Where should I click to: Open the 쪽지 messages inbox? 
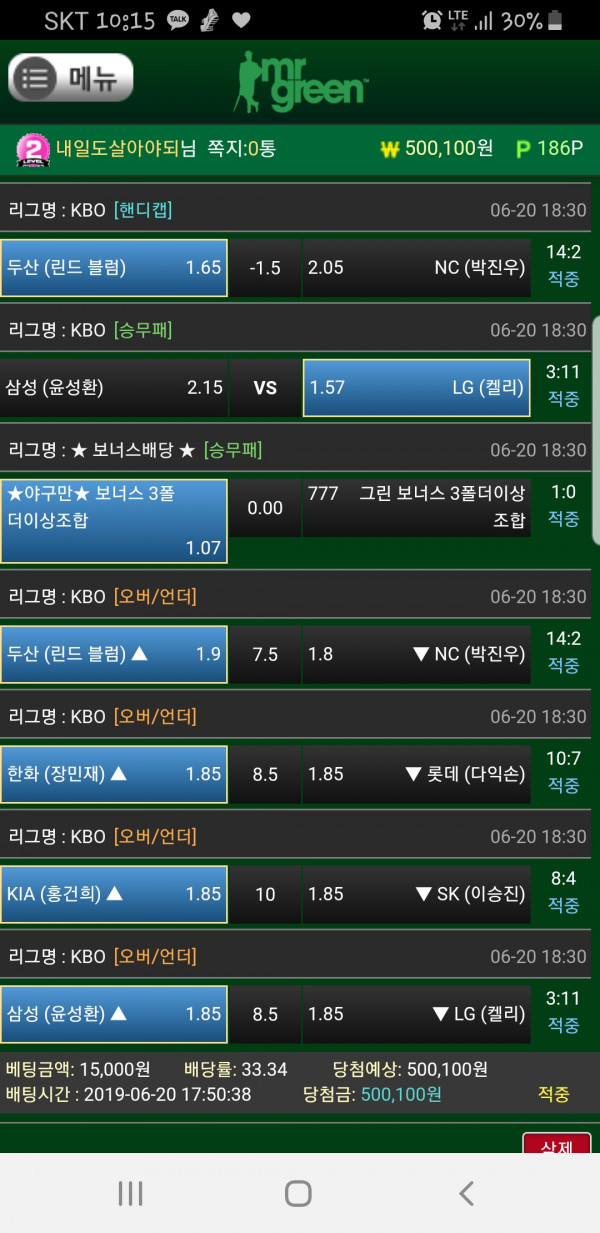pyautogui.click(x=241, y=149)
